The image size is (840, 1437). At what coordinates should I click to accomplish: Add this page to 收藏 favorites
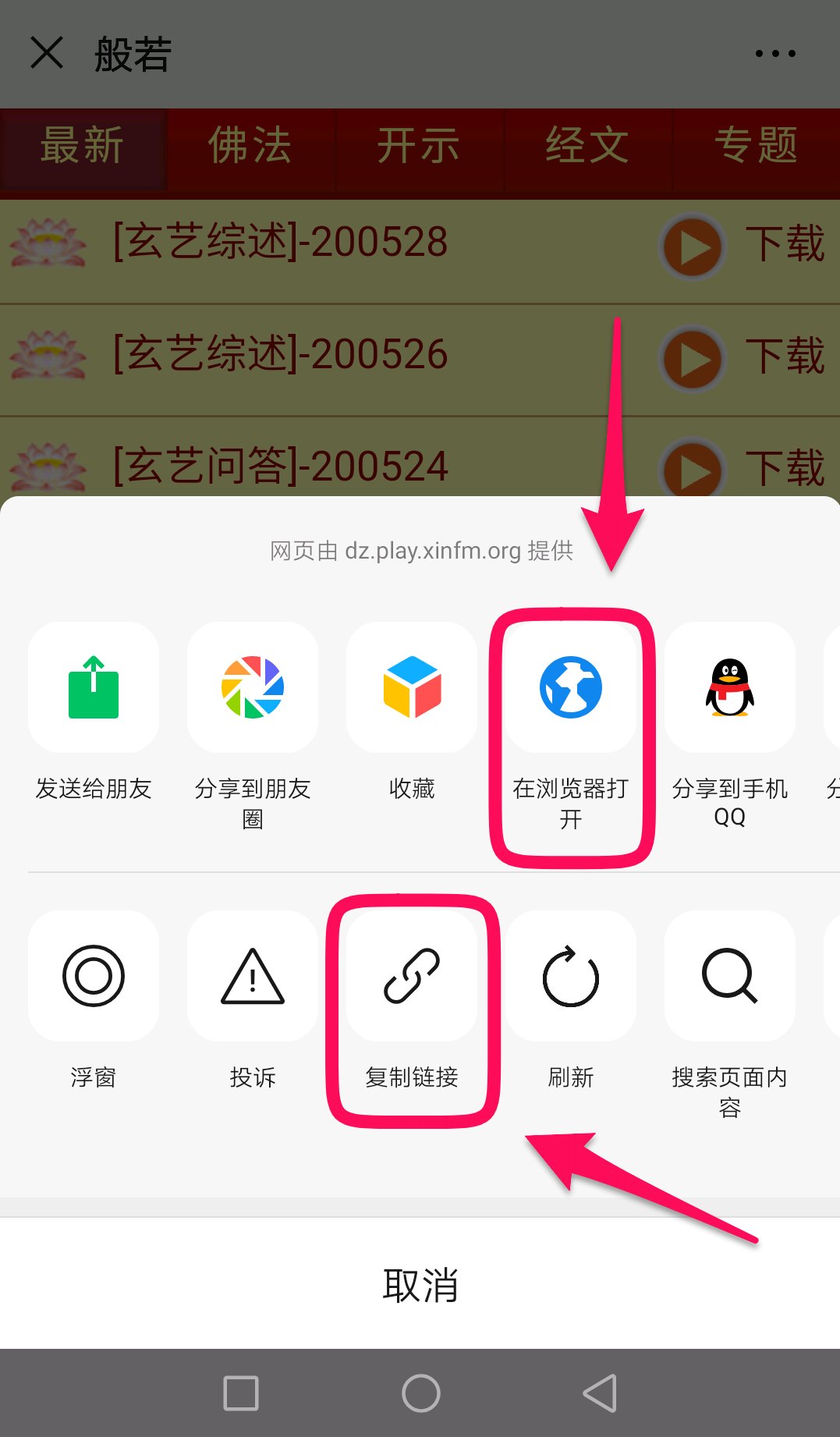click(412, 687)
